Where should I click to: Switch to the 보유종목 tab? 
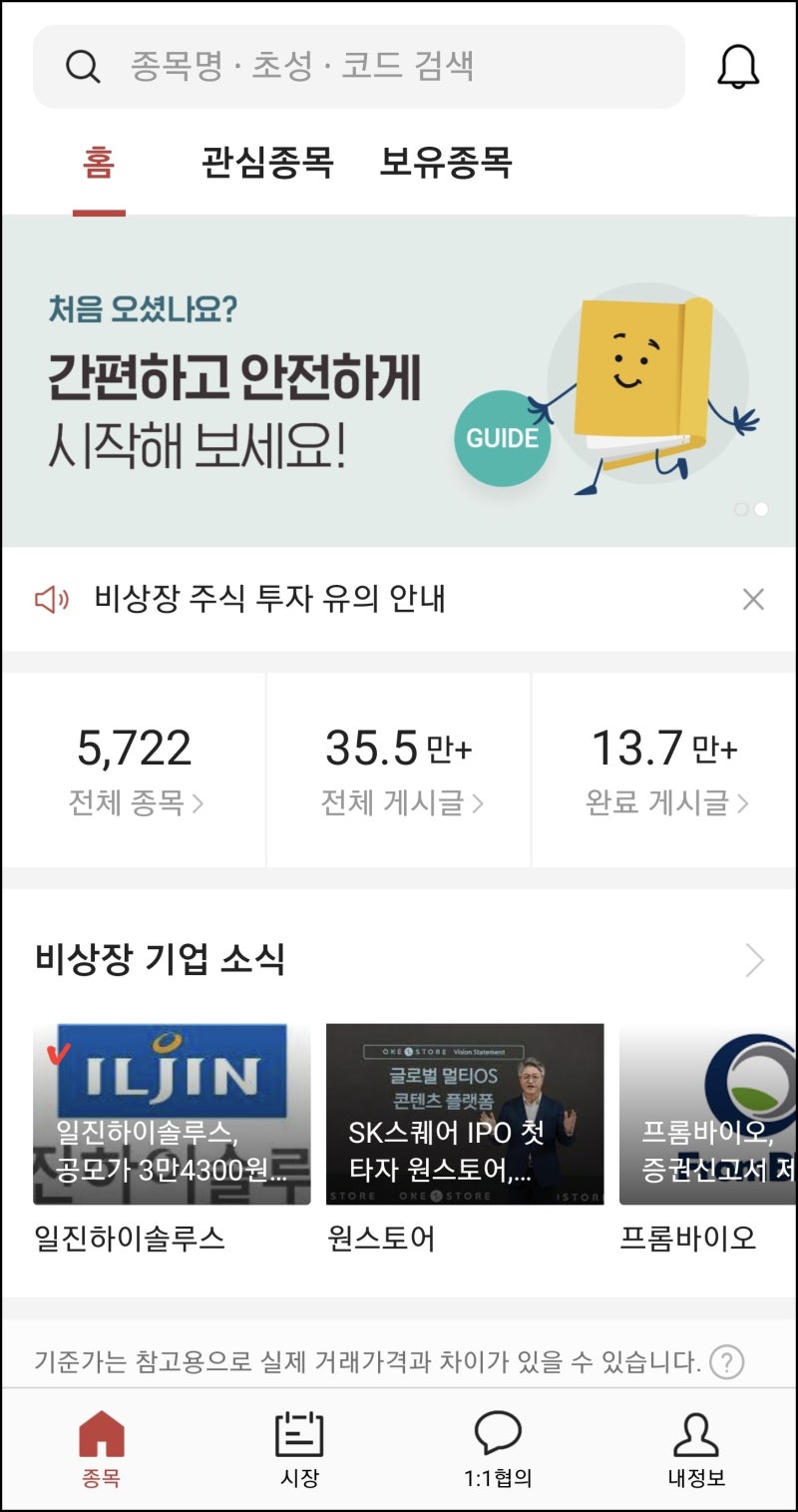446,164
